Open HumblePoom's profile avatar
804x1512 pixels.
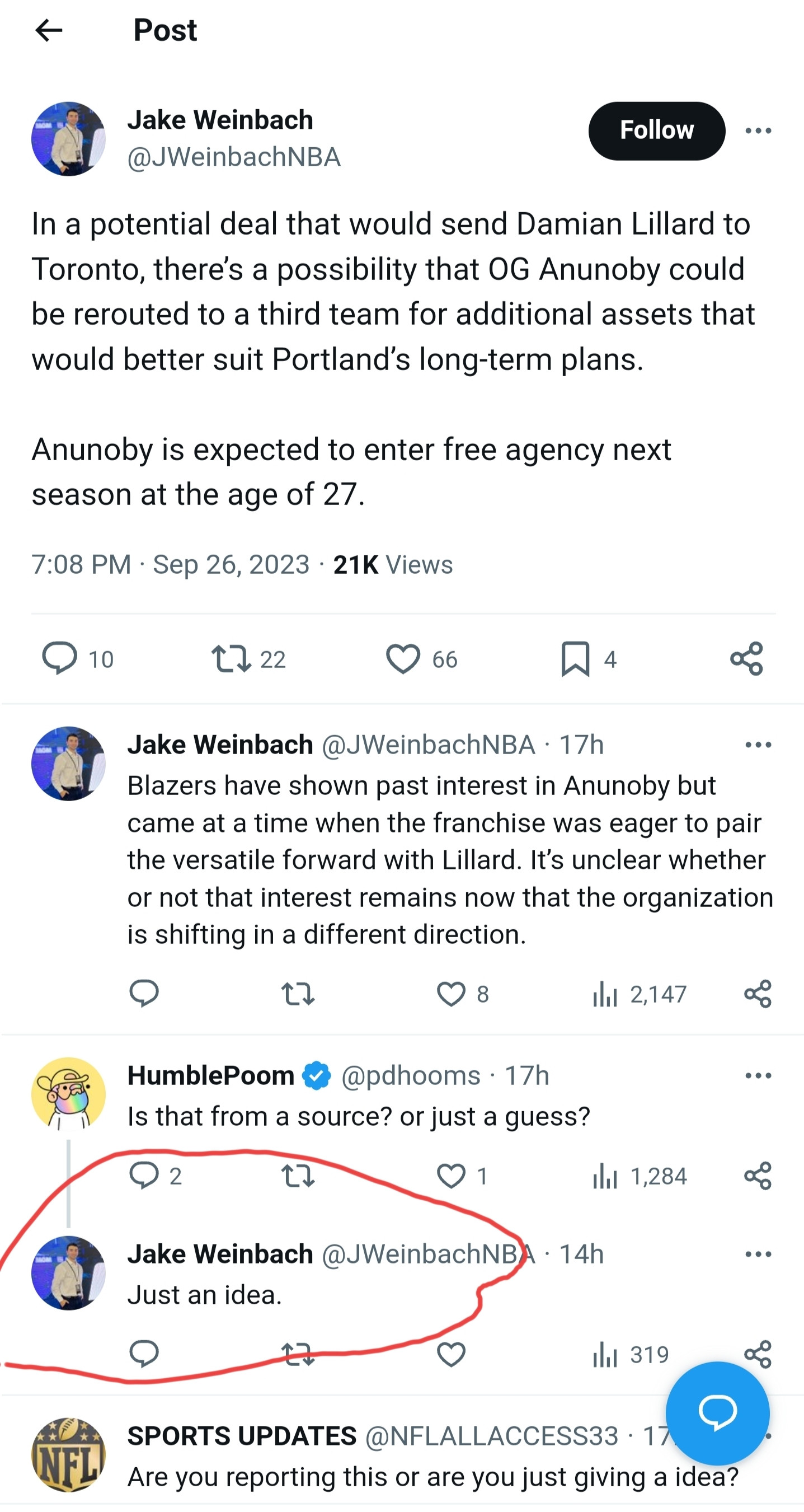(69, 1093)
